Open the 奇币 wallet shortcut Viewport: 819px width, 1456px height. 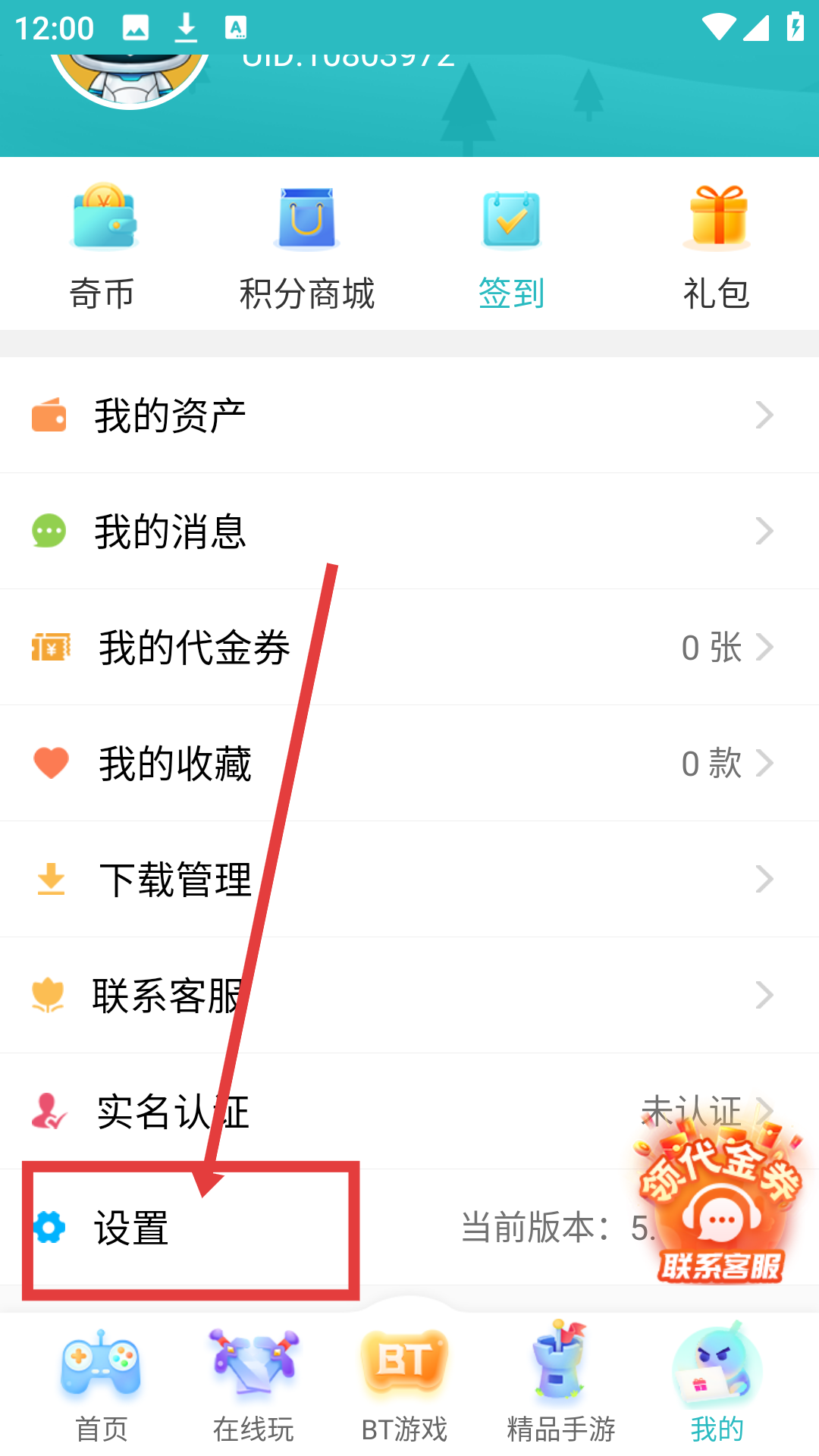102,246
